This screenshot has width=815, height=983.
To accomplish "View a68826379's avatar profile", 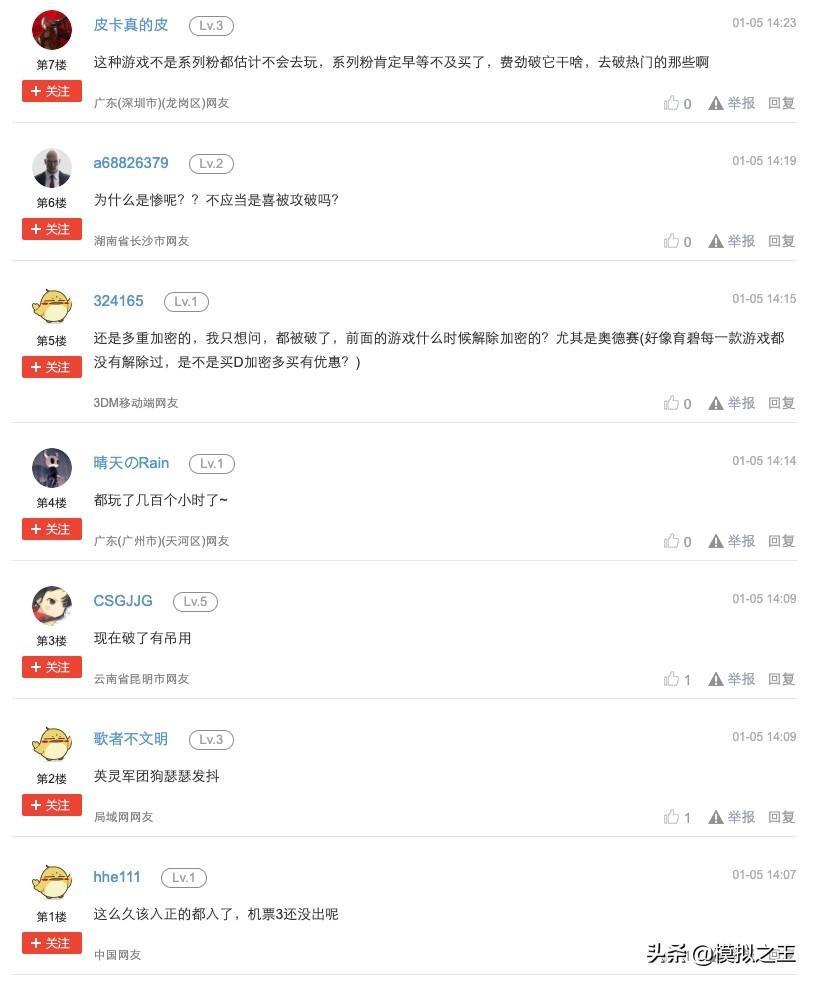I will pyautogui.click(x=52, y=168).
